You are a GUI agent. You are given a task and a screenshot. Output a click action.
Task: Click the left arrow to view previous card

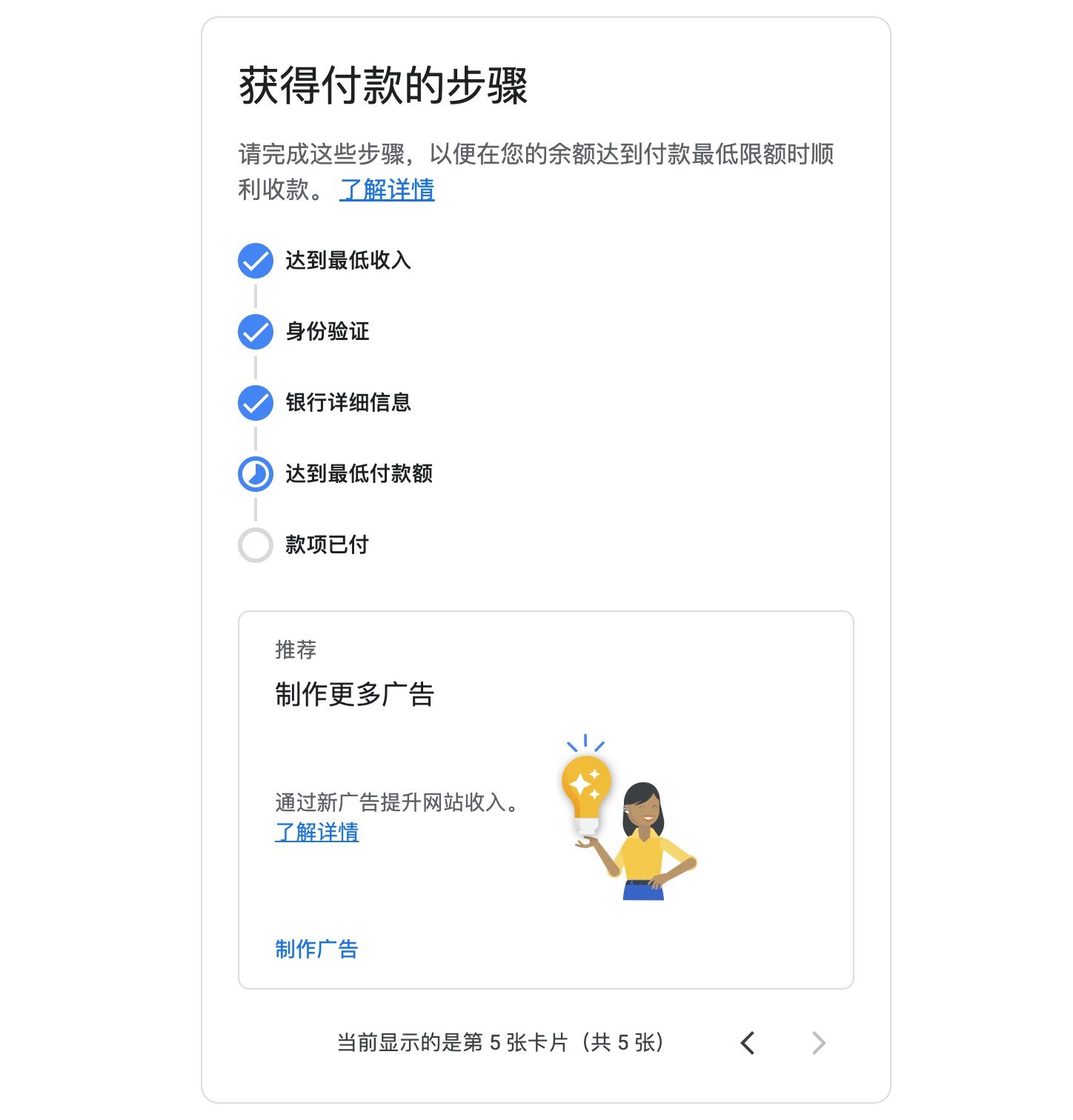[748, 1043]
